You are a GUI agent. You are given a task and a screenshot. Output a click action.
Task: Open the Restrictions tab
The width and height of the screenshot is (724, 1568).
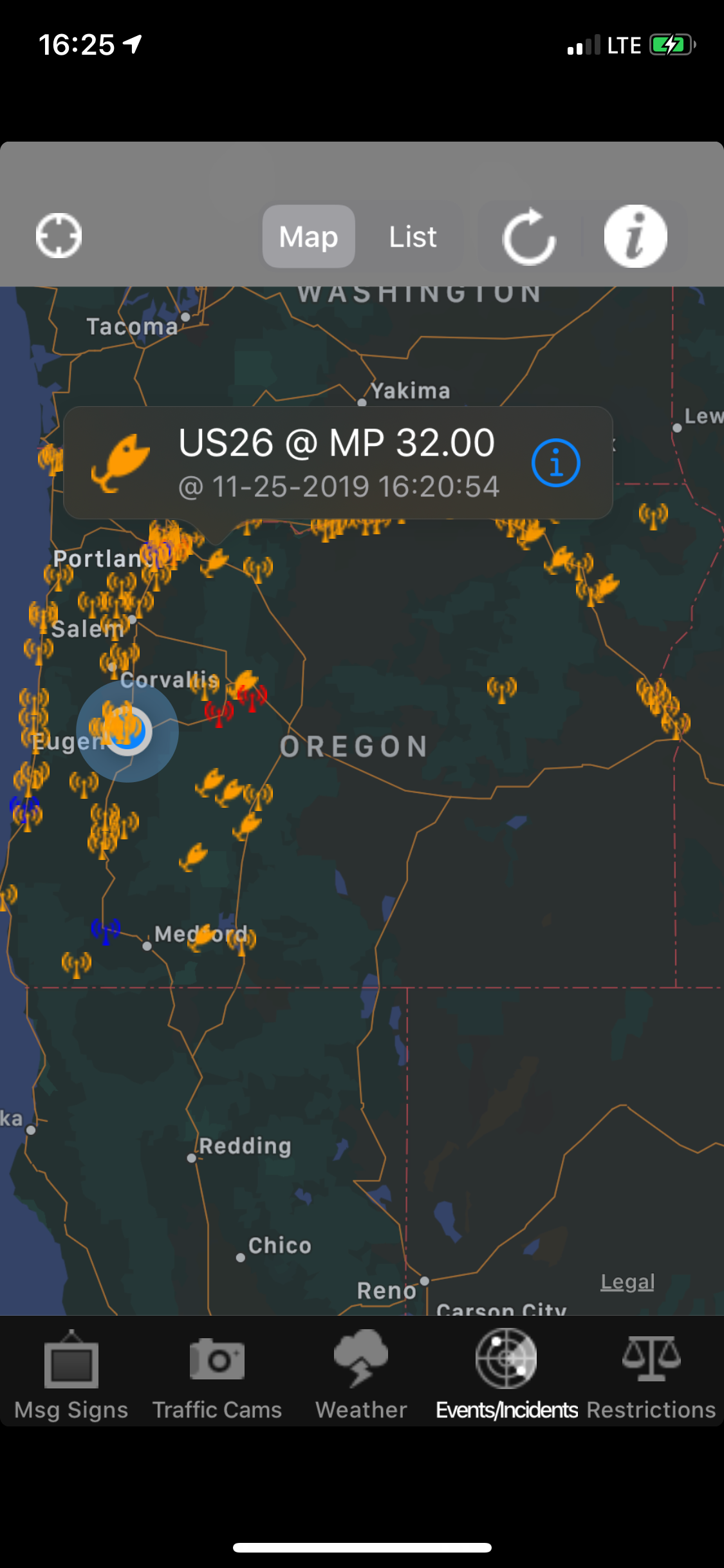(651, 1375)
